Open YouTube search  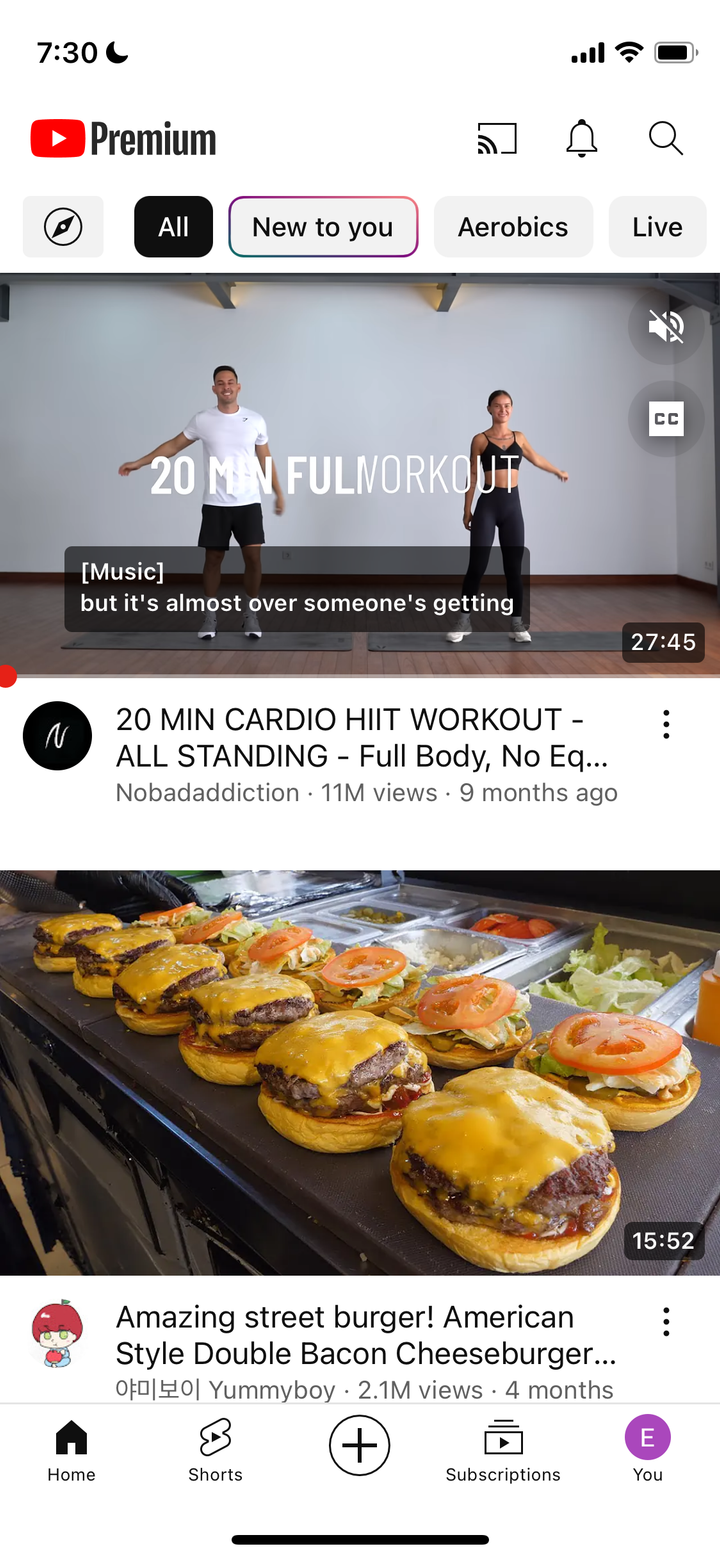point(665,138)
